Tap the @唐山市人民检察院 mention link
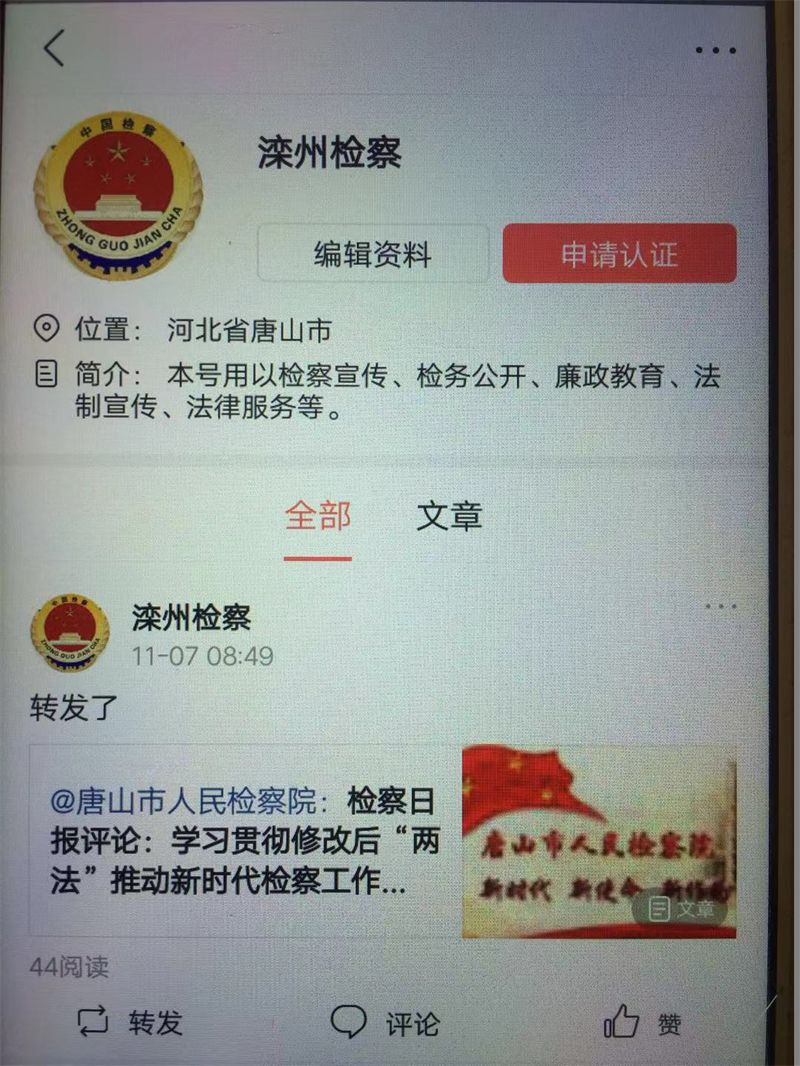 (190, 801)
